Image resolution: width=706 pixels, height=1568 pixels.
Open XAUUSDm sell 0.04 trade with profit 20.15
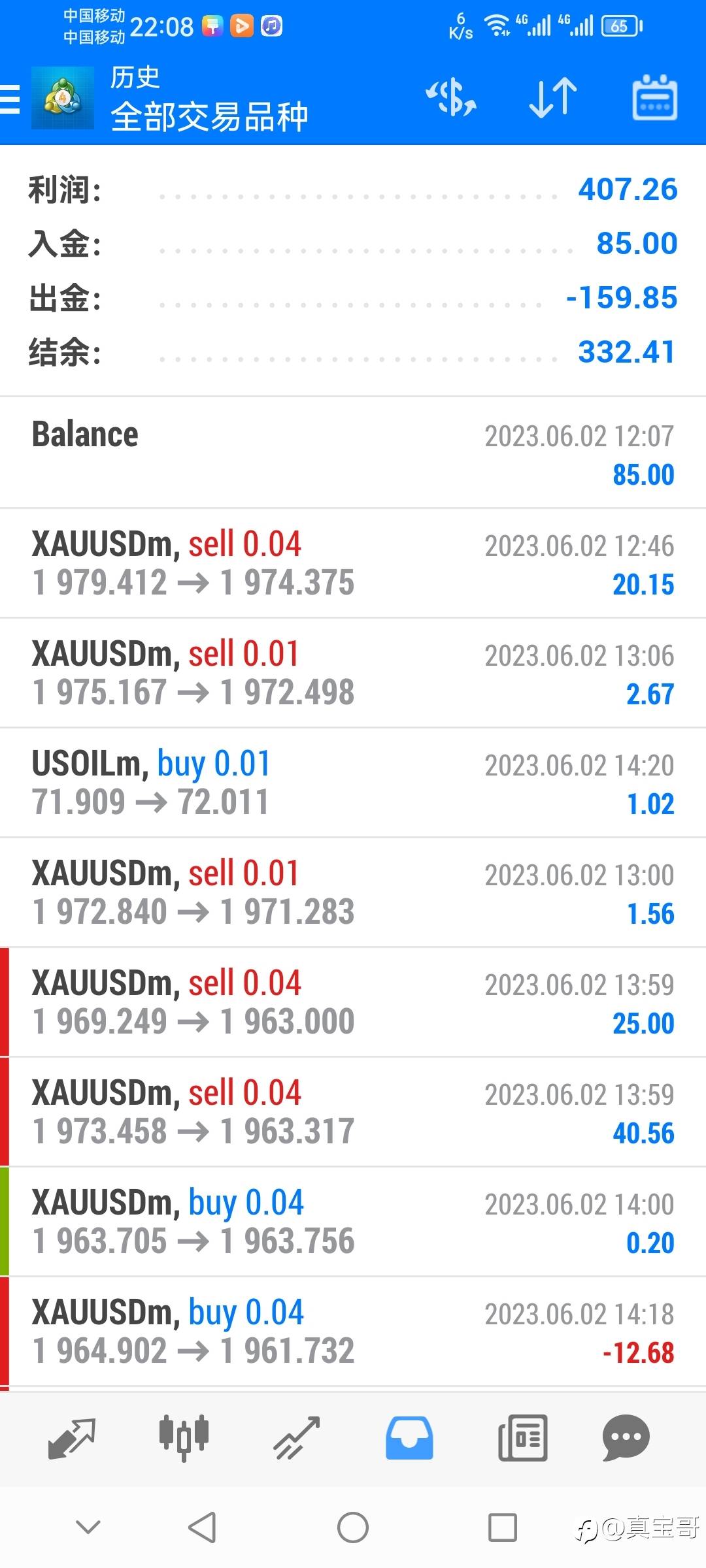point(353,563)
